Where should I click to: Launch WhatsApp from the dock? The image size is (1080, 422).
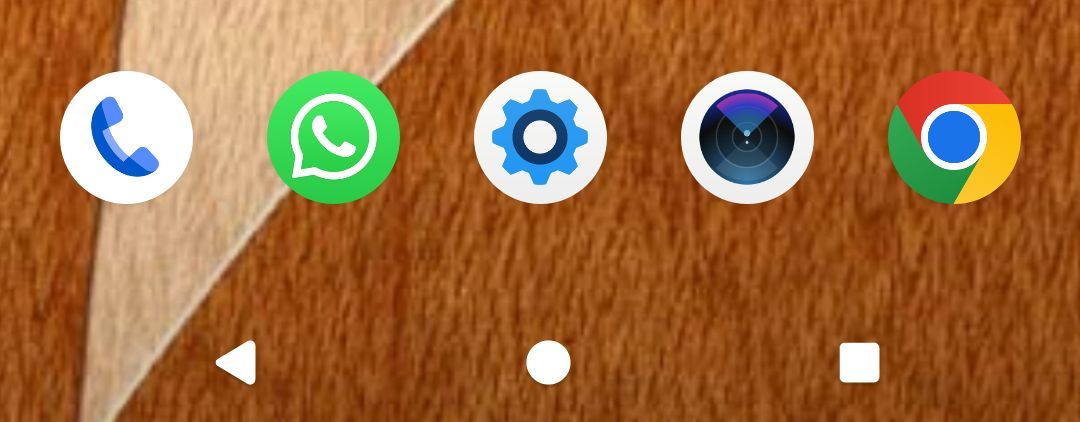point(333,137)
